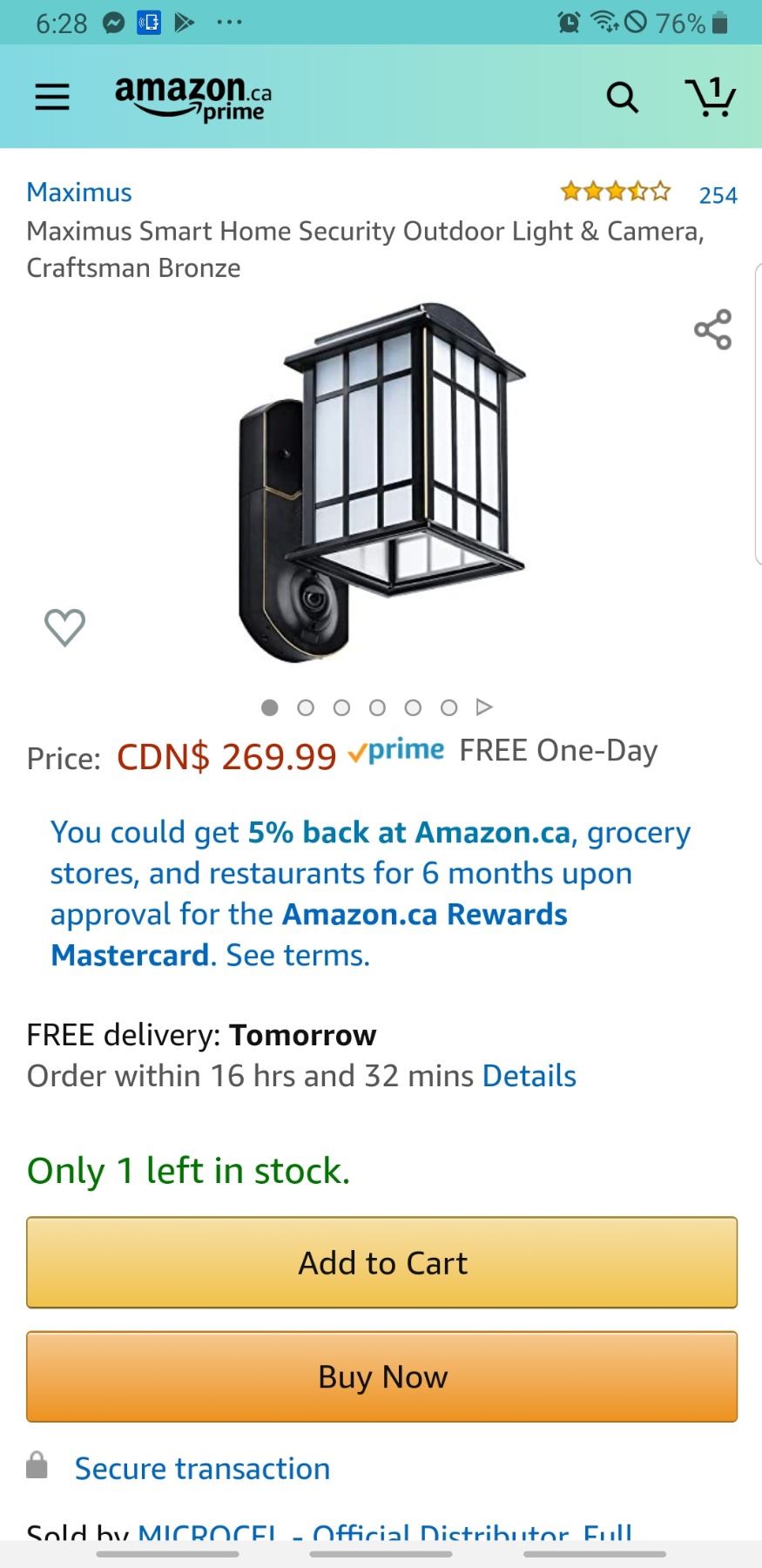Open the search icon
This screenshot has width=762, height=1568.
pyautogui.click(x=622, y=98)
